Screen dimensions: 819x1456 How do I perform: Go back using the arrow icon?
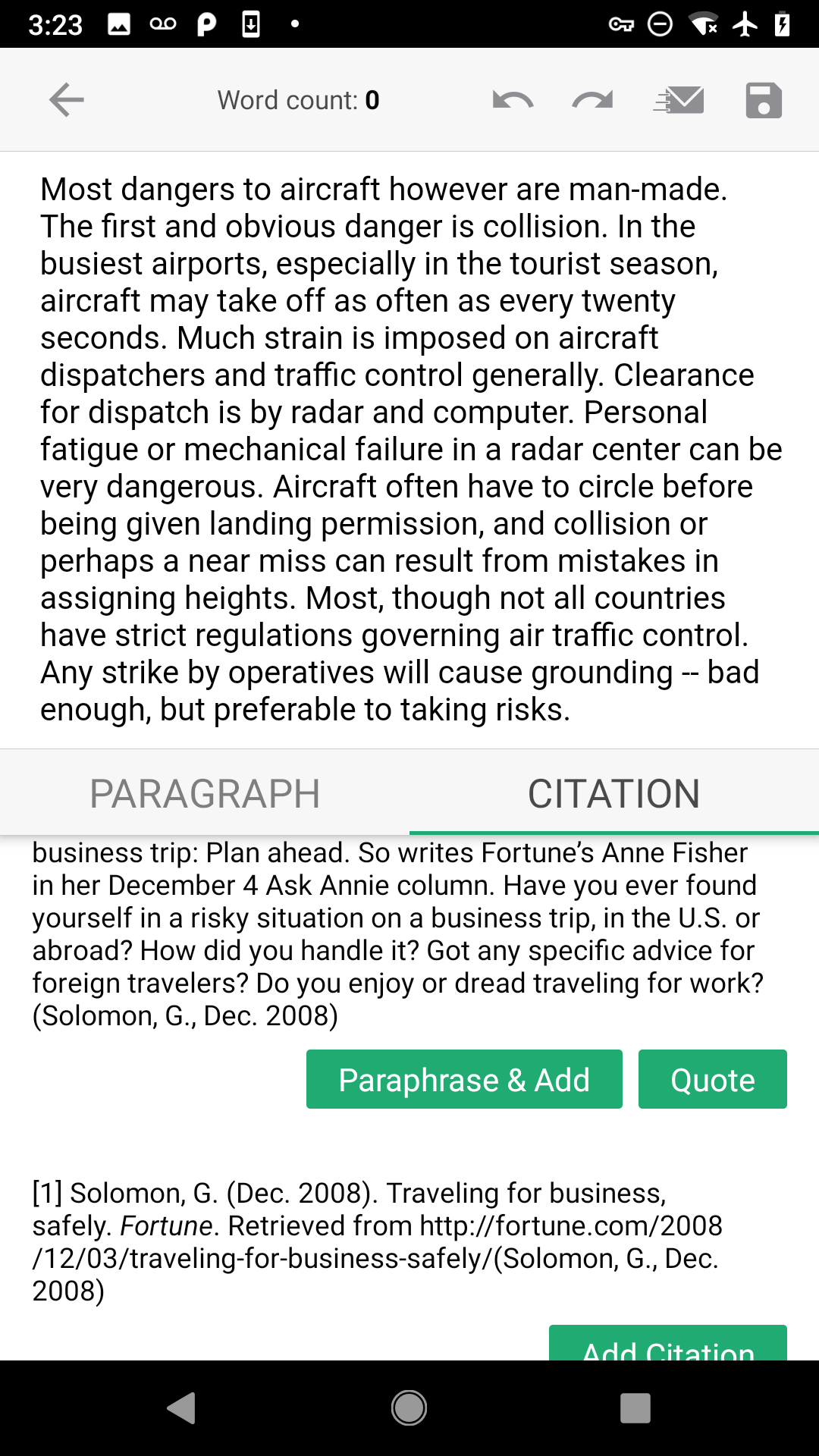67,100
